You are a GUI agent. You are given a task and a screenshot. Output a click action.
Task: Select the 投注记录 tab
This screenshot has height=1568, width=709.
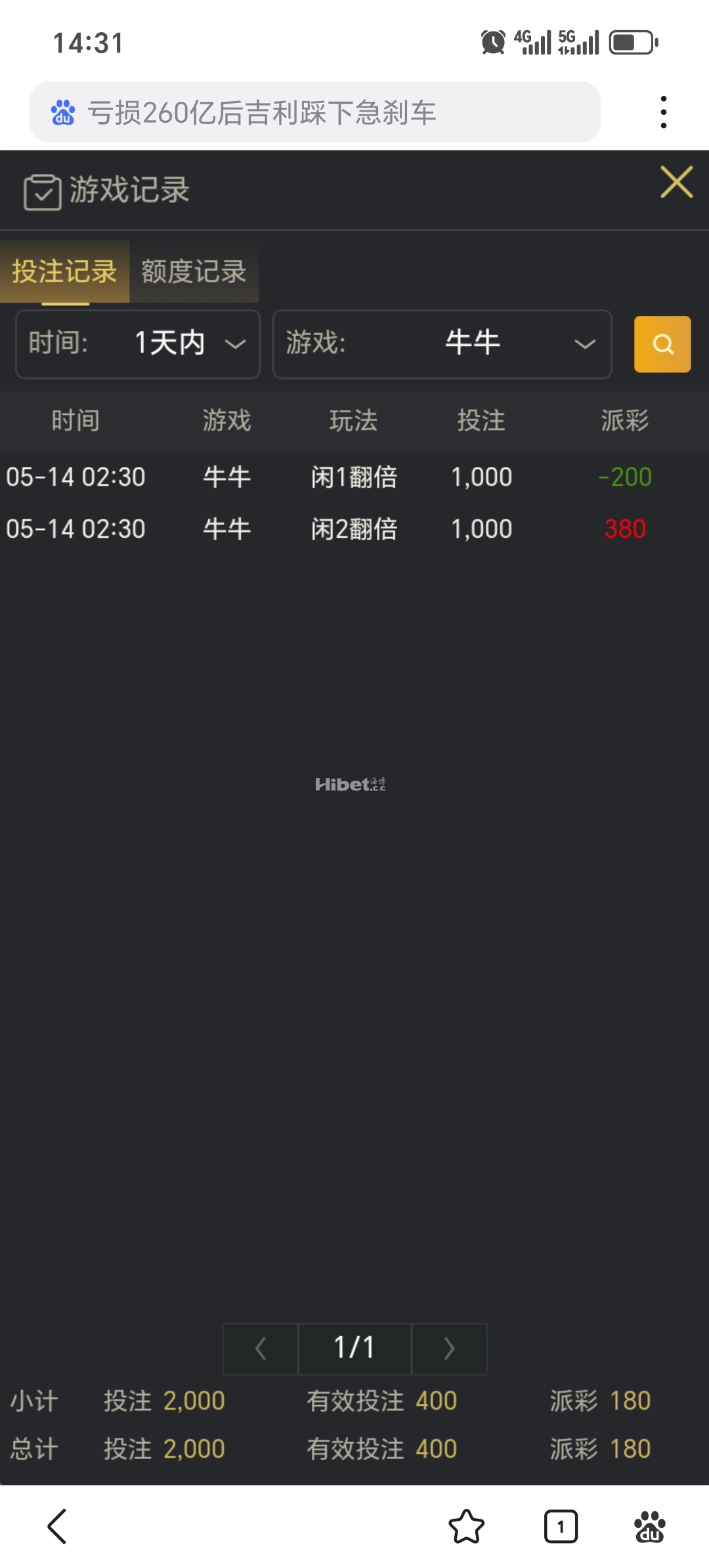click(64, 272)
